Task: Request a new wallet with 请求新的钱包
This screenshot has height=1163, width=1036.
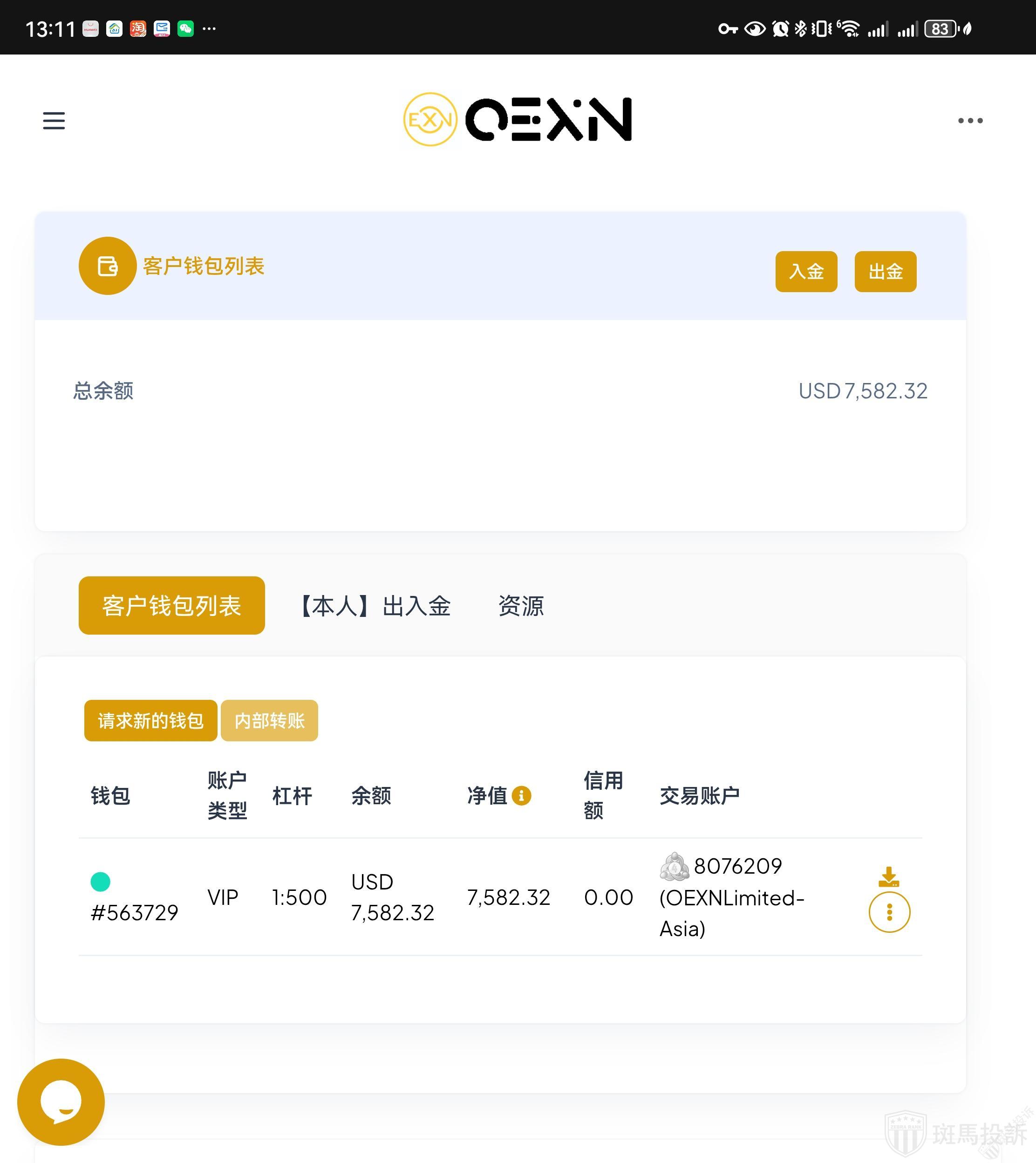Action: pos(150,721)
